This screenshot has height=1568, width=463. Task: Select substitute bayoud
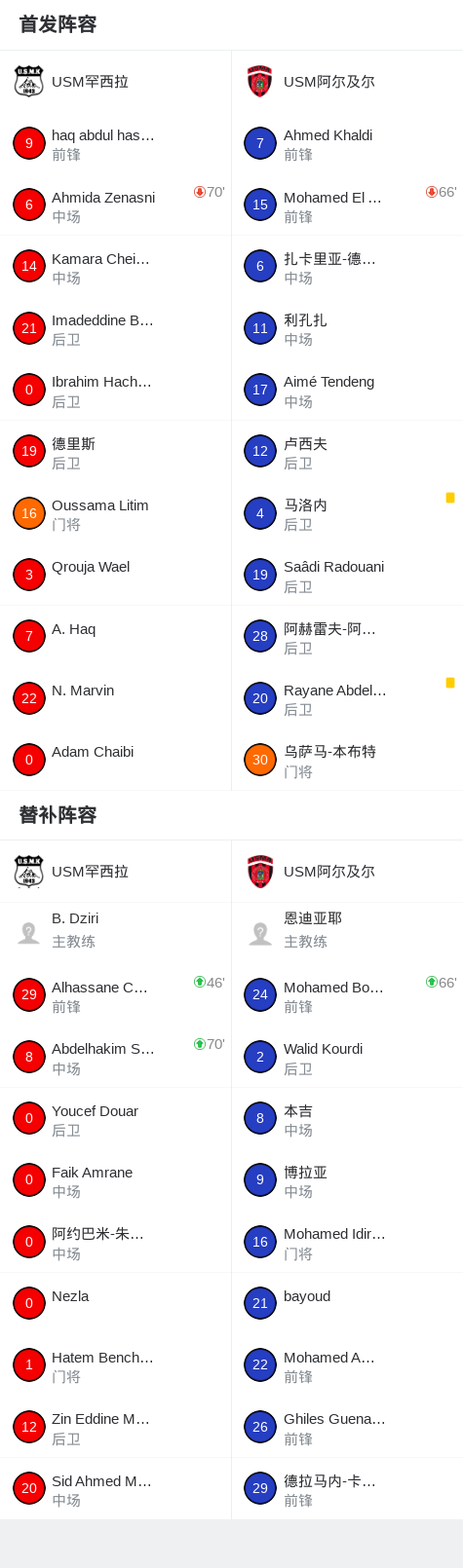pos(347,1303)
